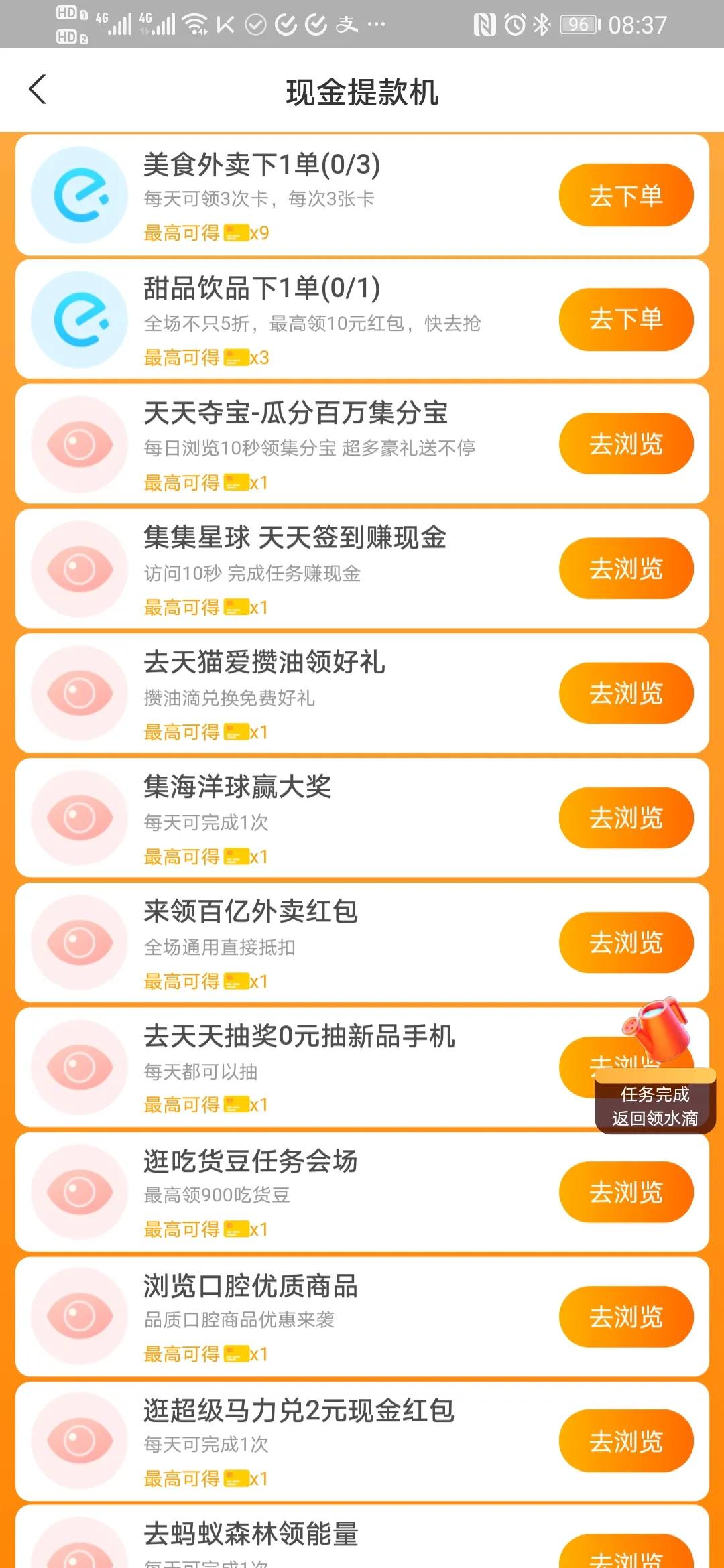Viewport: 724px width, 1568px height.
Task: Click 去浏览 for 逛超级马力兑2元现金红包
Action: click(625, 1441)
